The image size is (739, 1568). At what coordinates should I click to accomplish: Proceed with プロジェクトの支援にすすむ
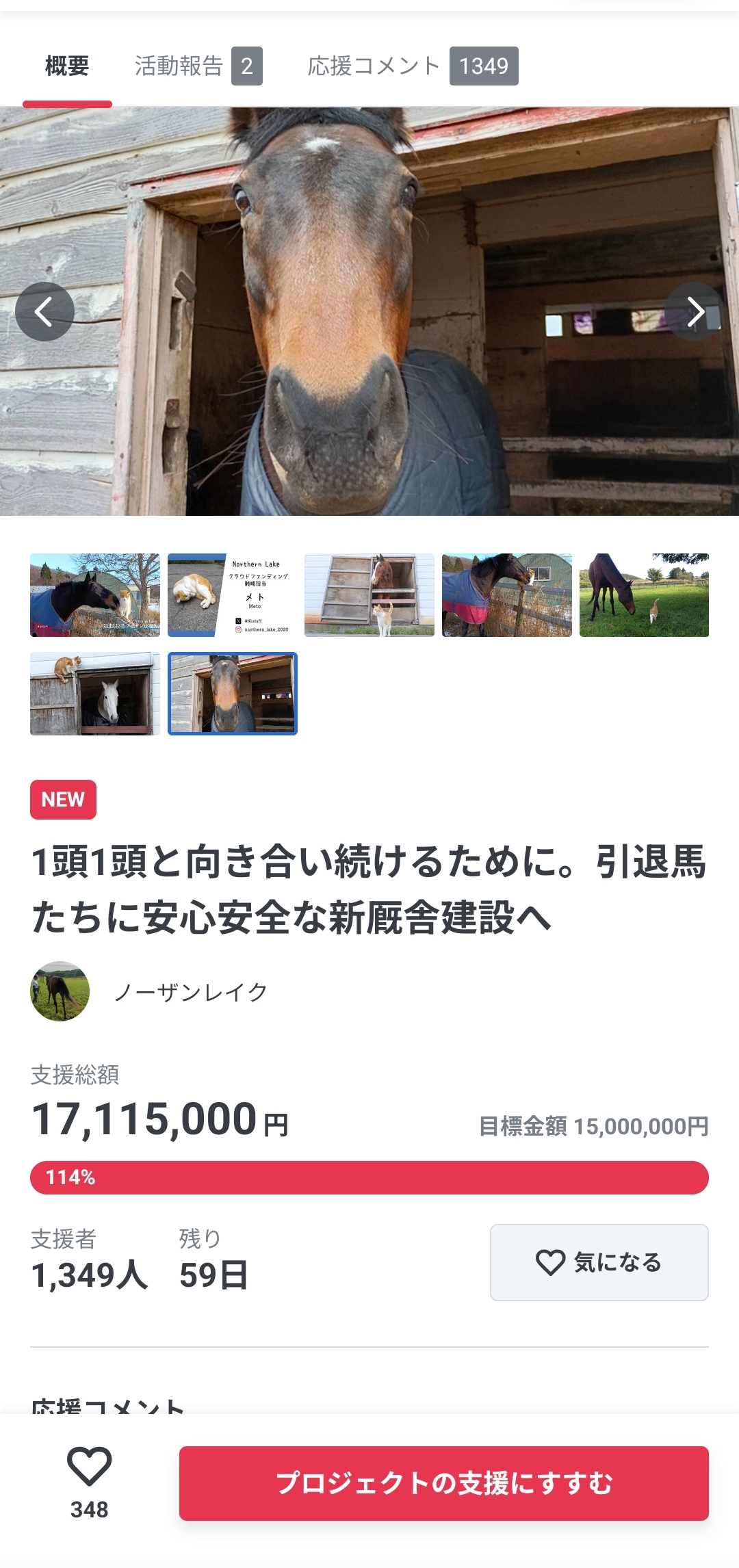click(443, 1483)
